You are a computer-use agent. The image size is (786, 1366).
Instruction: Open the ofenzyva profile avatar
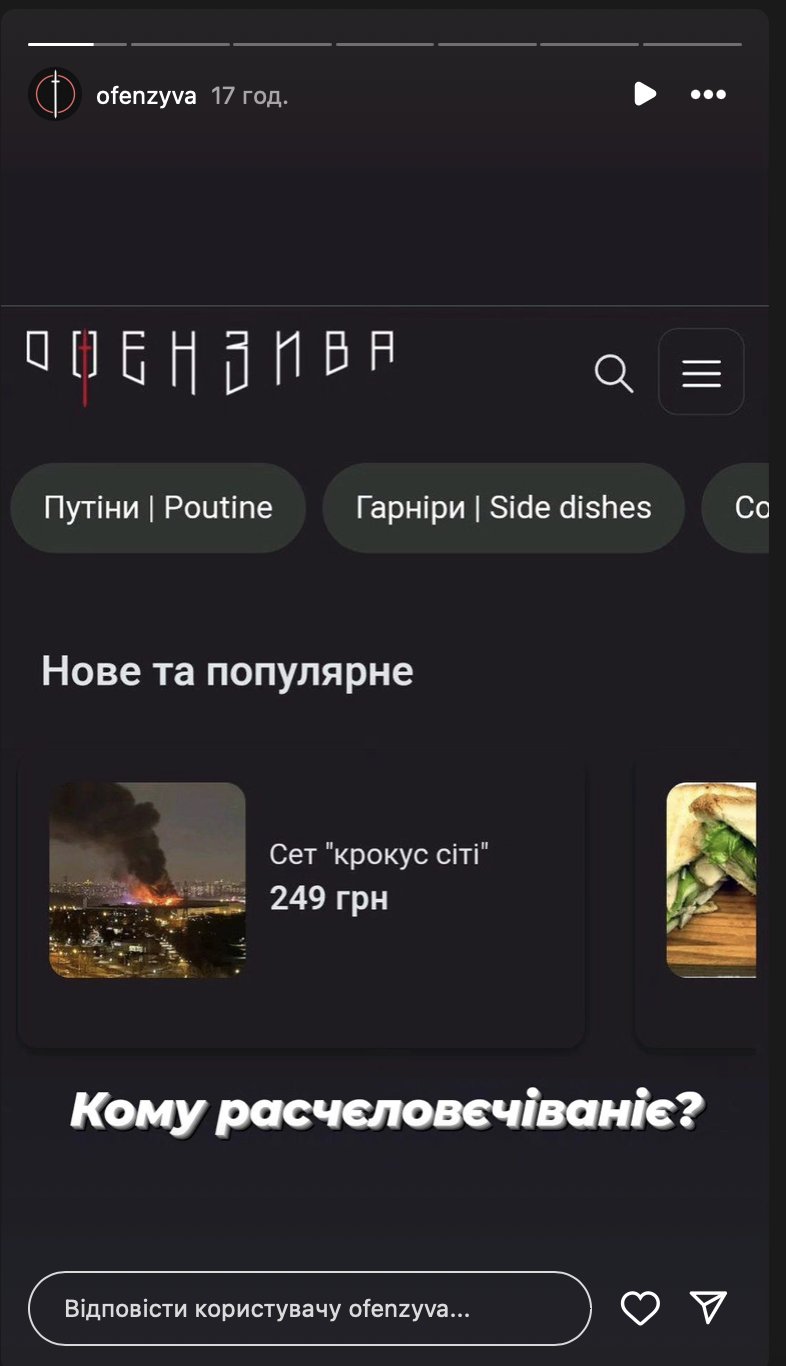pos(54,95)
